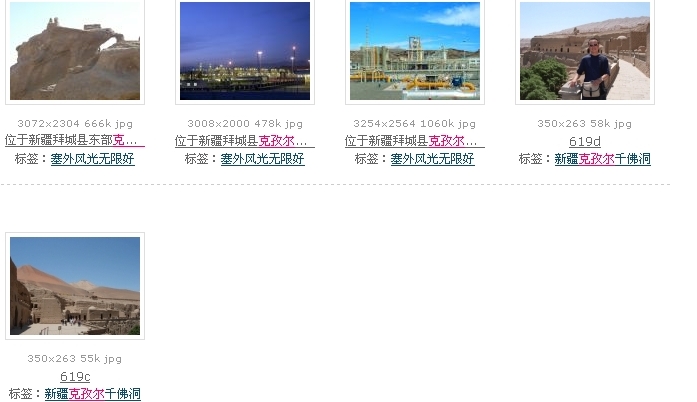697x402 pixels.
Task: Open the 619c cave cliffs photo
Action: click(75, 285)
